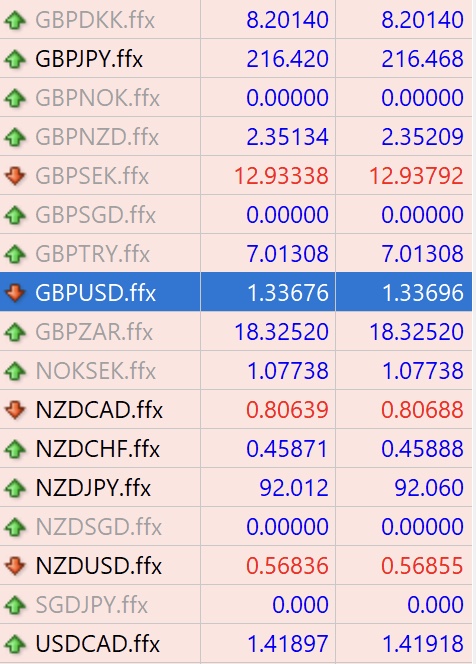Select the NZDSGD.ffx row
This screenshot has height=664, width=476.
(x=236, y=526)
